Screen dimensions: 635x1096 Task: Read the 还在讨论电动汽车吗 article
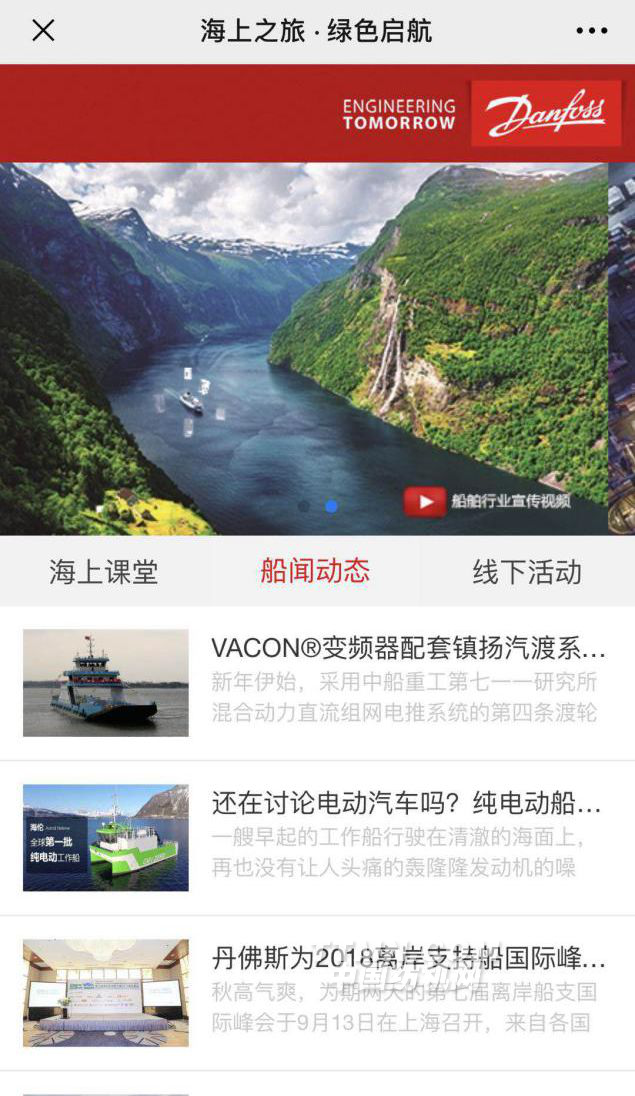(406, 804)
